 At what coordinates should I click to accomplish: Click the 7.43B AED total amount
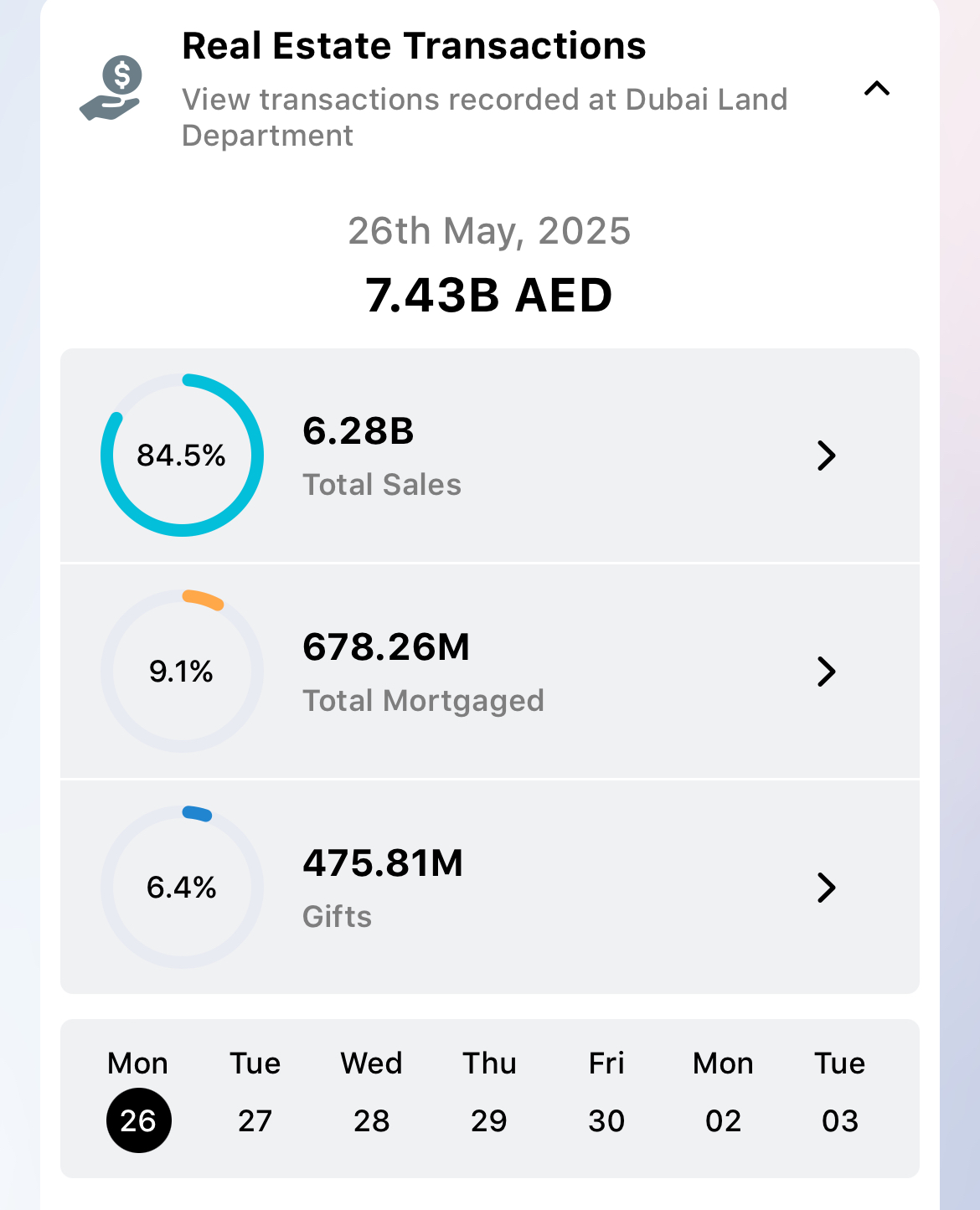pyautogui.click(x=490, y=295)
